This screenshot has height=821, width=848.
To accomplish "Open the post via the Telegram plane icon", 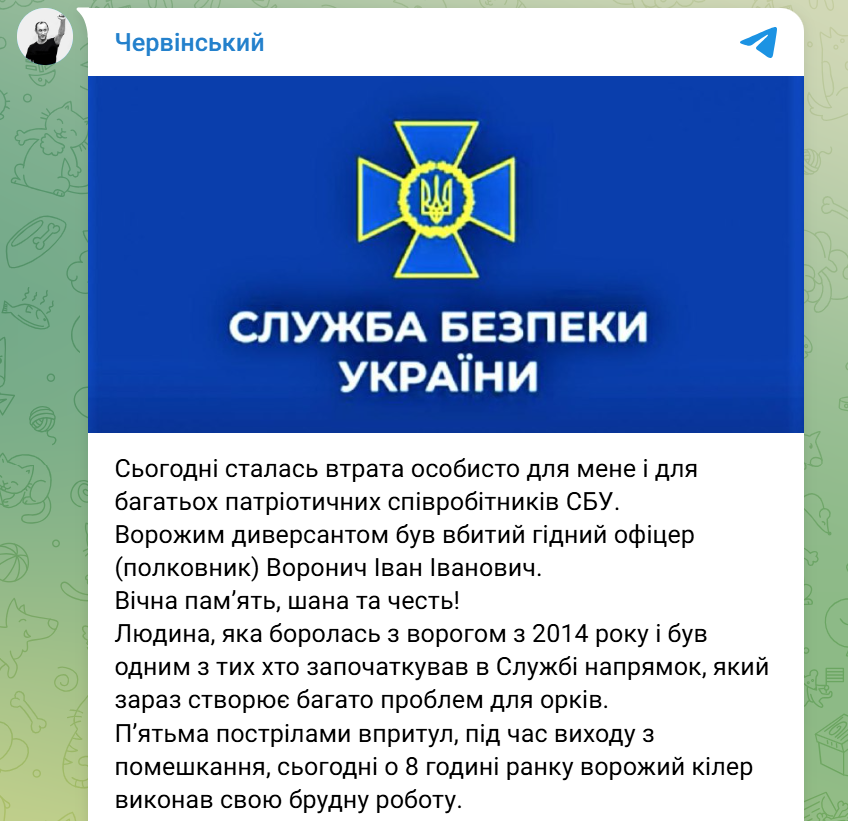I will click(757, 42).
